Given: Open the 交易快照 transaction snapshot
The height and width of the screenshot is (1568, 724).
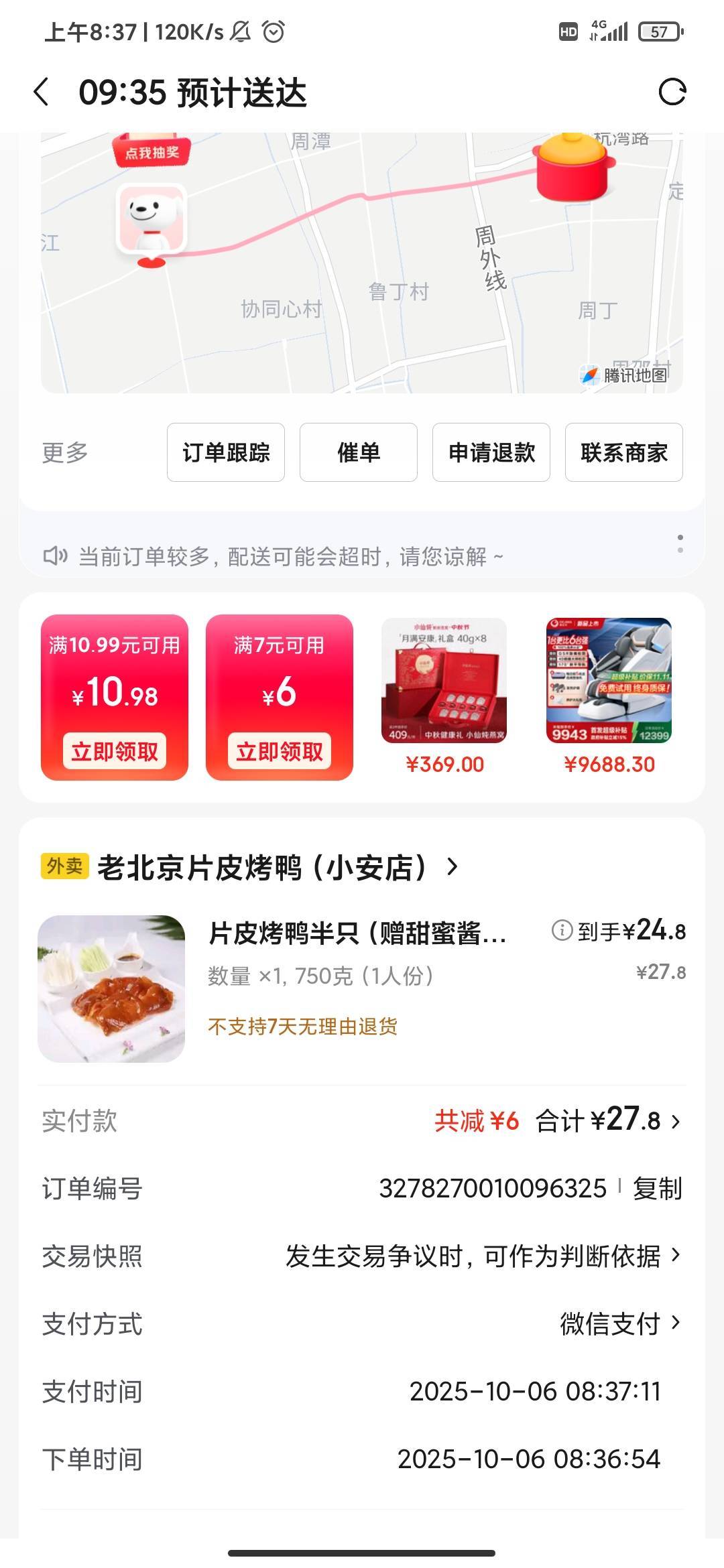Looking at the screenshot, I should (483, 1256).
